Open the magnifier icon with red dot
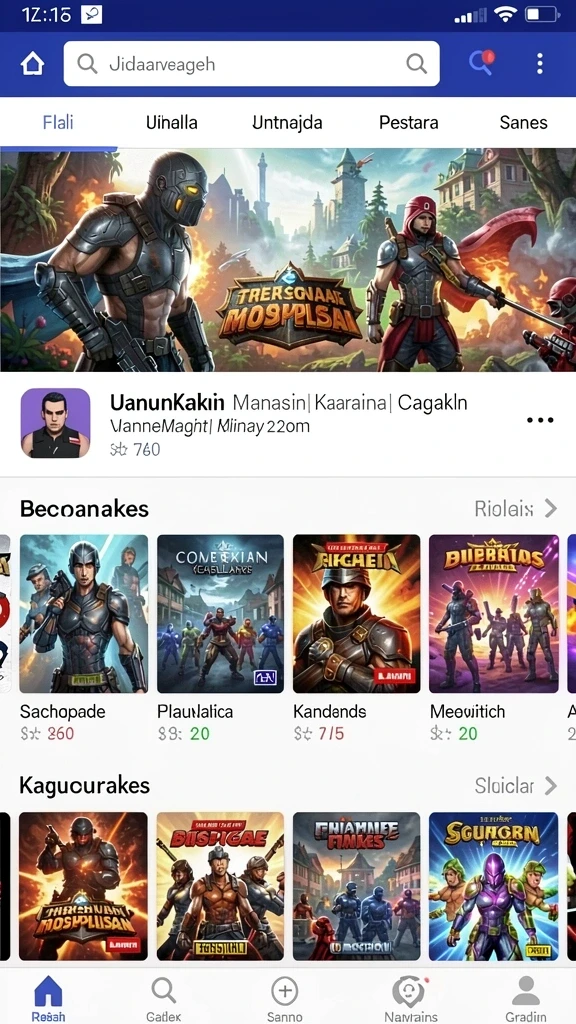Image resolution: width=576 pixels, height=1024 pixels. click(x=482, y=63)
